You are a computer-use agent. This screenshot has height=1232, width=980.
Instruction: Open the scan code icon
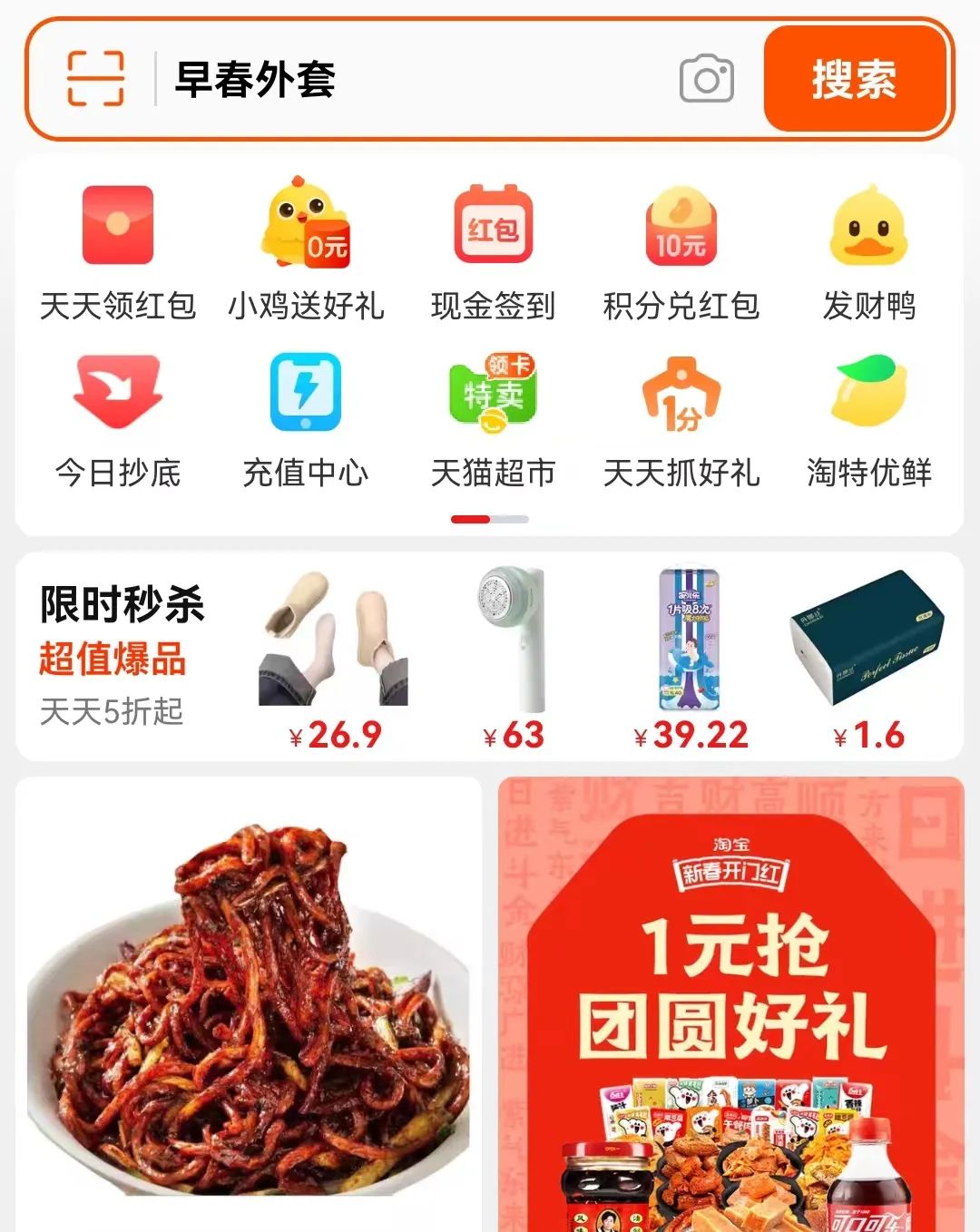point(95,79)
